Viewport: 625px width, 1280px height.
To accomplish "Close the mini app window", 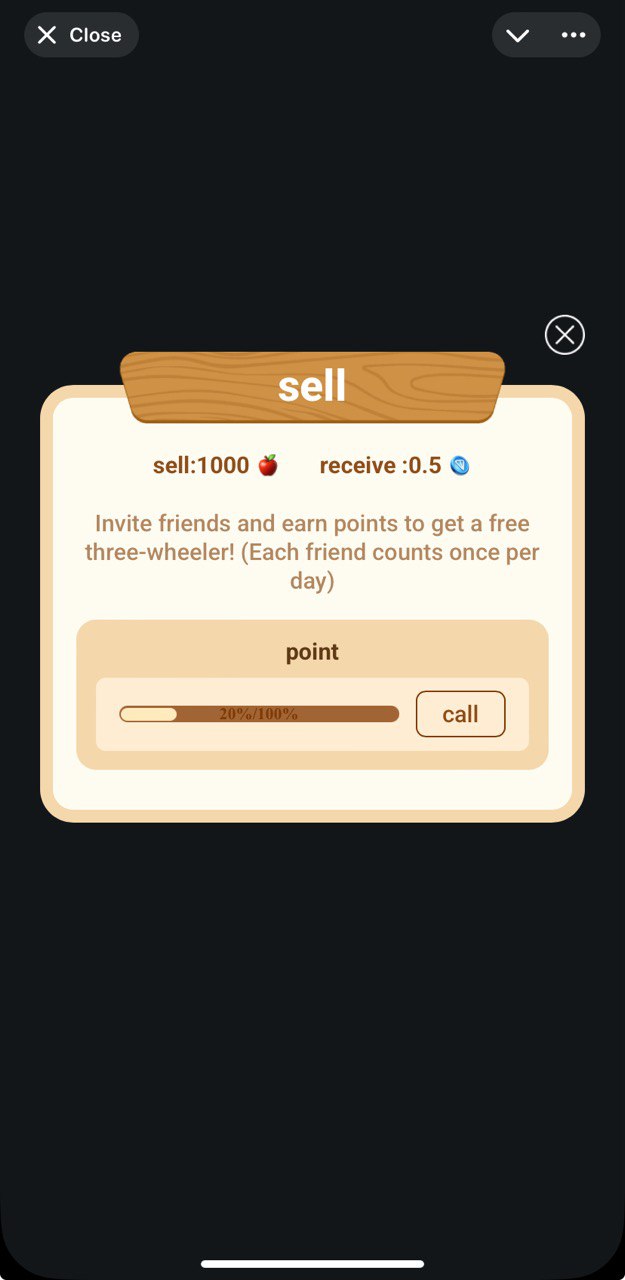I will [x=81, y=35].
